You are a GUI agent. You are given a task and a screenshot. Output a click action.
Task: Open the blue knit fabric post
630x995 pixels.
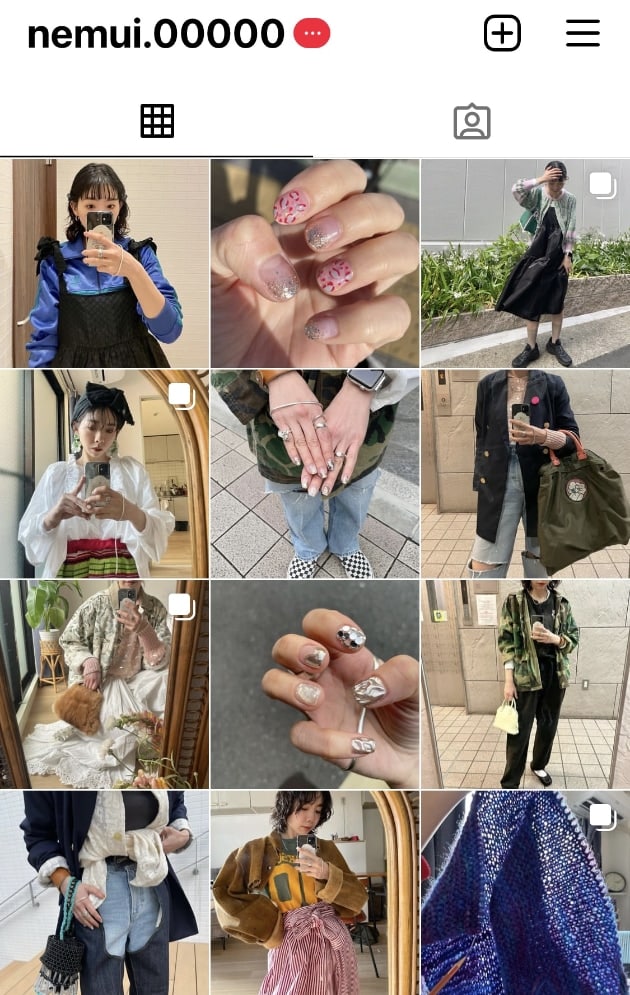click(x=525, y=893)
